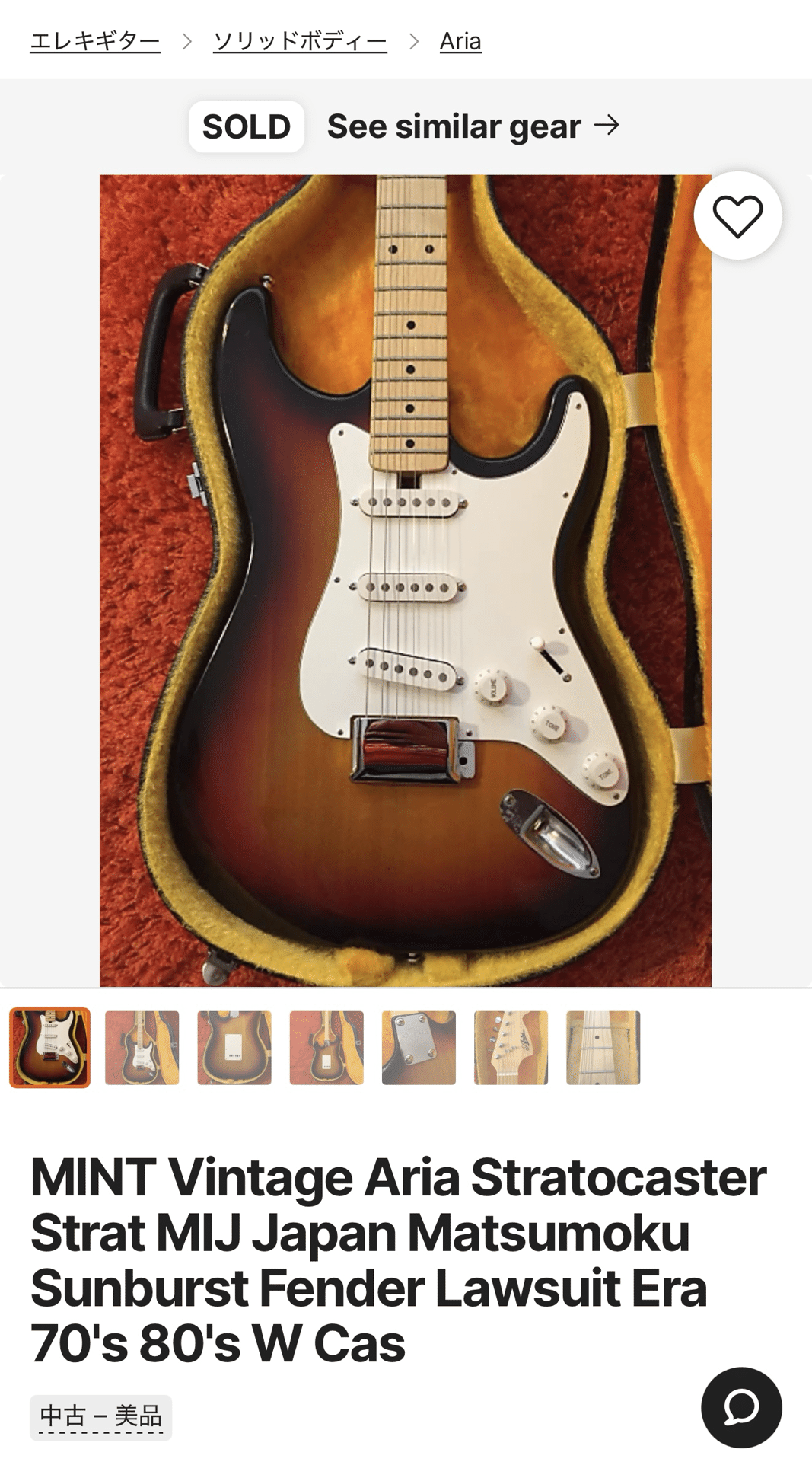
Task: Click the right arrow beside See similar gear
Action: tap(609, 126)
